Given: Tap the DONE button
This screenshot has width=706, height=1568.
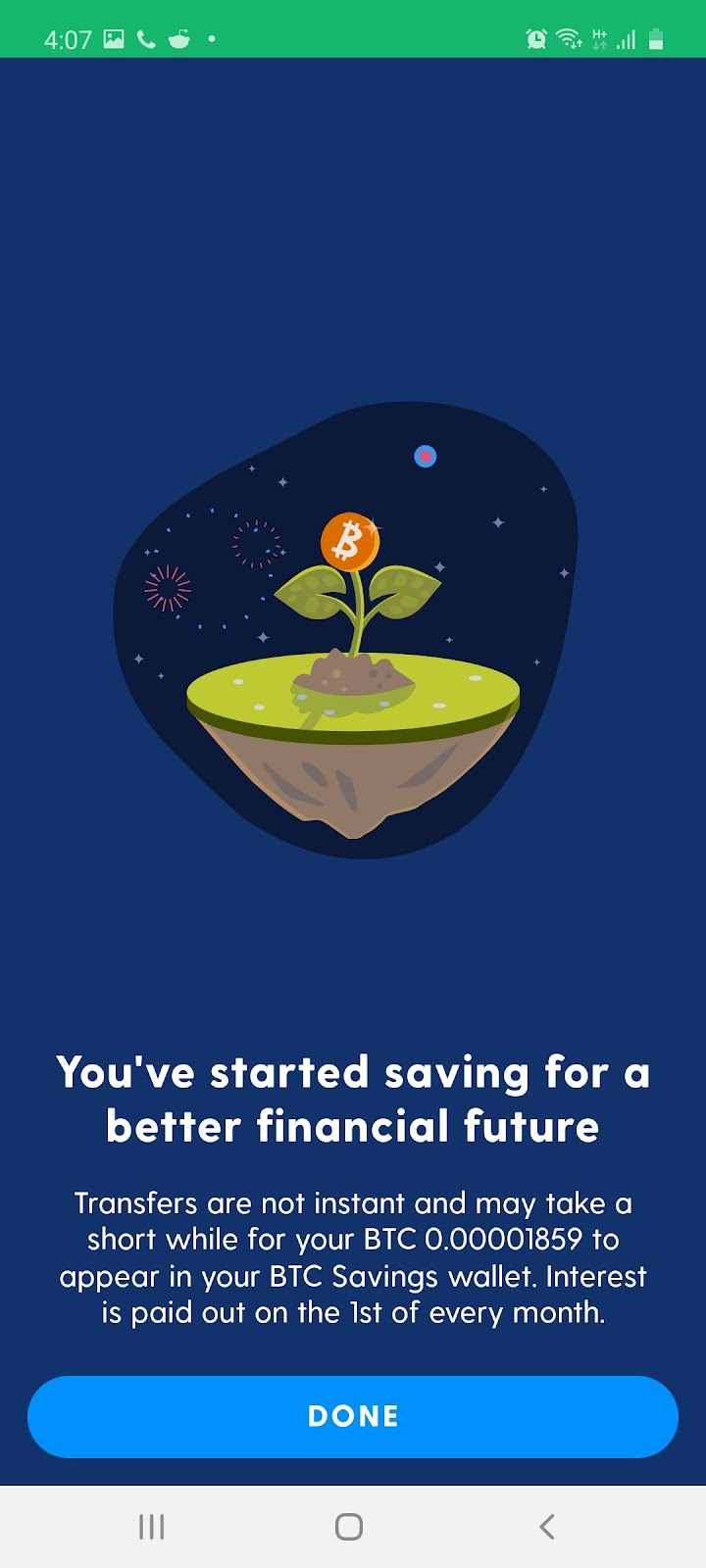Looking at the screenshot, I should click(353, 1416).
